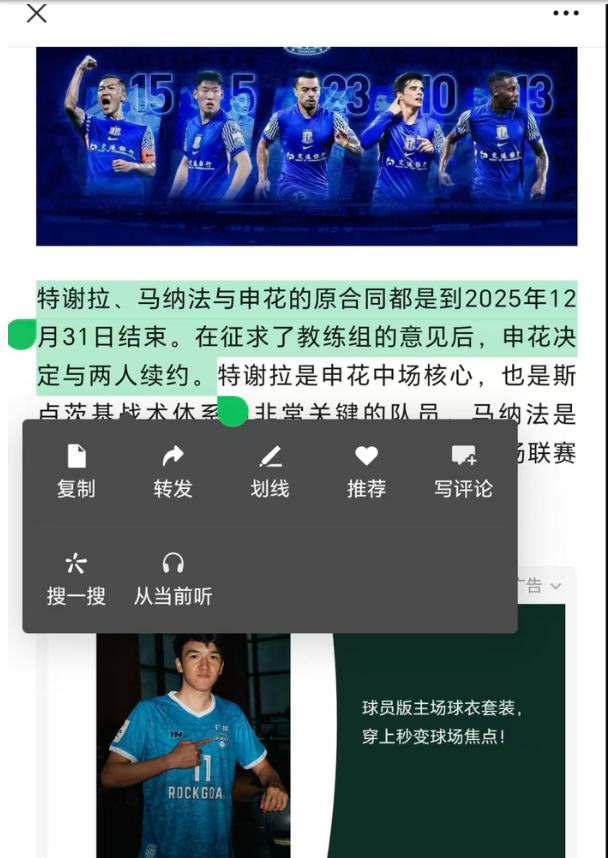Write a comment with 写评论
This screenshot has width=608, height=858.
(463, 471)
